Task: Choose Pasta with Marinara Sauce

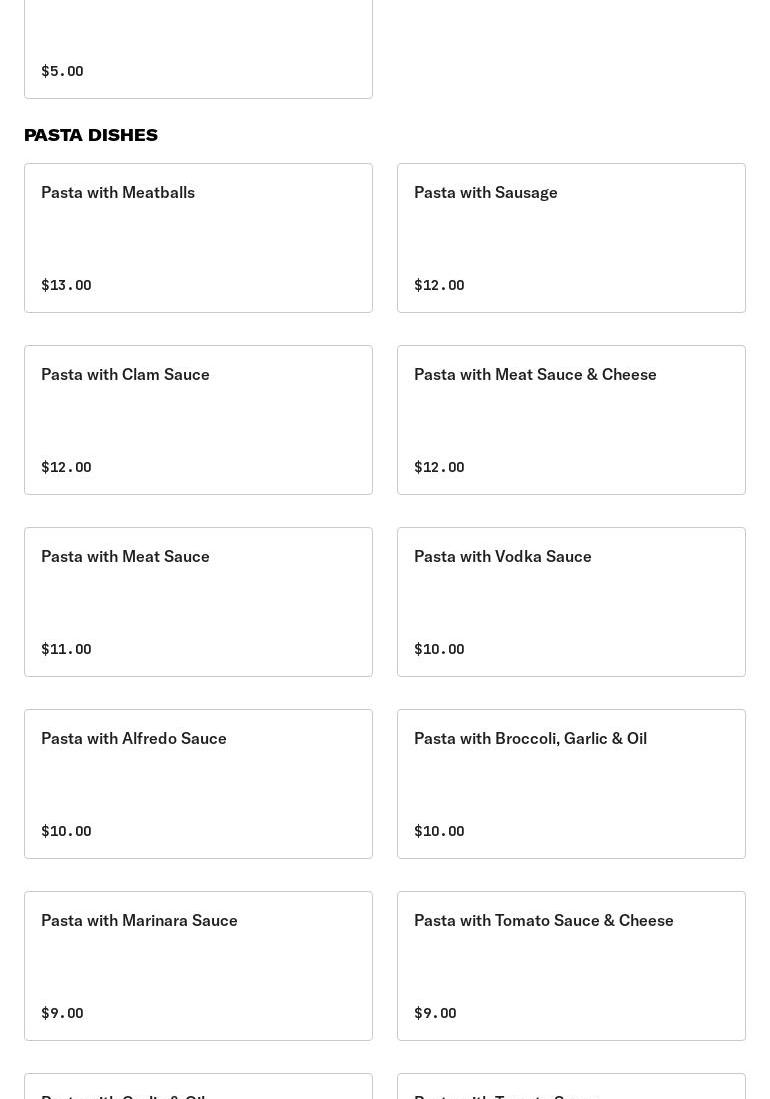Action: (x=198, y=966)
